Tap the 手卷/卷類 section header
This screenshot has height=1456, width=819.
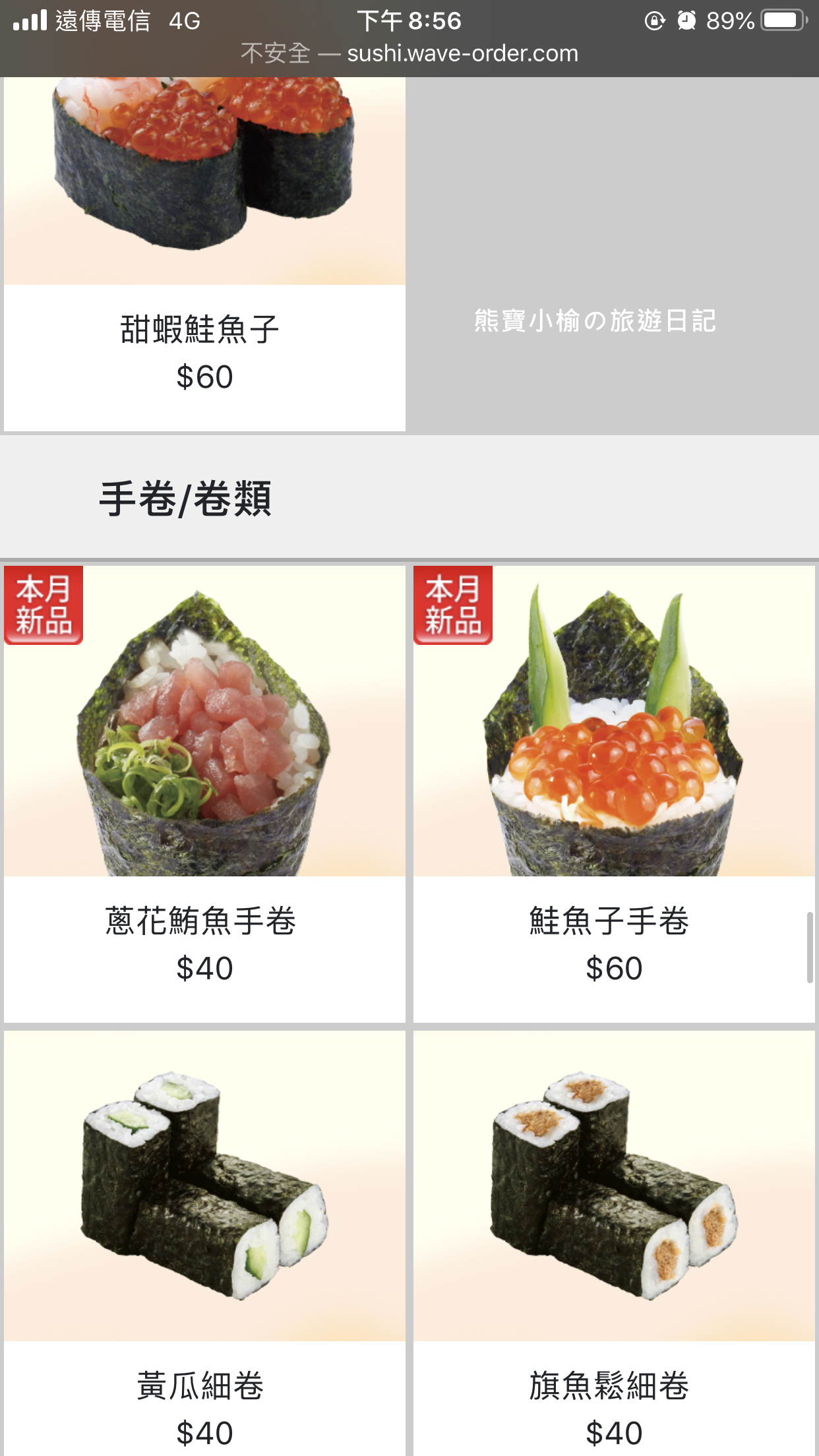click(x=187, y=499)
